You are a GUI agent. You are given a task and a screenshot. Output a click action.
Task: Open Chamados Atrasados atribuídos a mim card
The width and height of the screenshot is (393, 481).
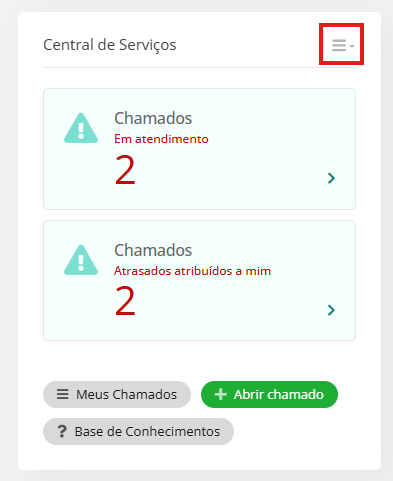(199, 280)
